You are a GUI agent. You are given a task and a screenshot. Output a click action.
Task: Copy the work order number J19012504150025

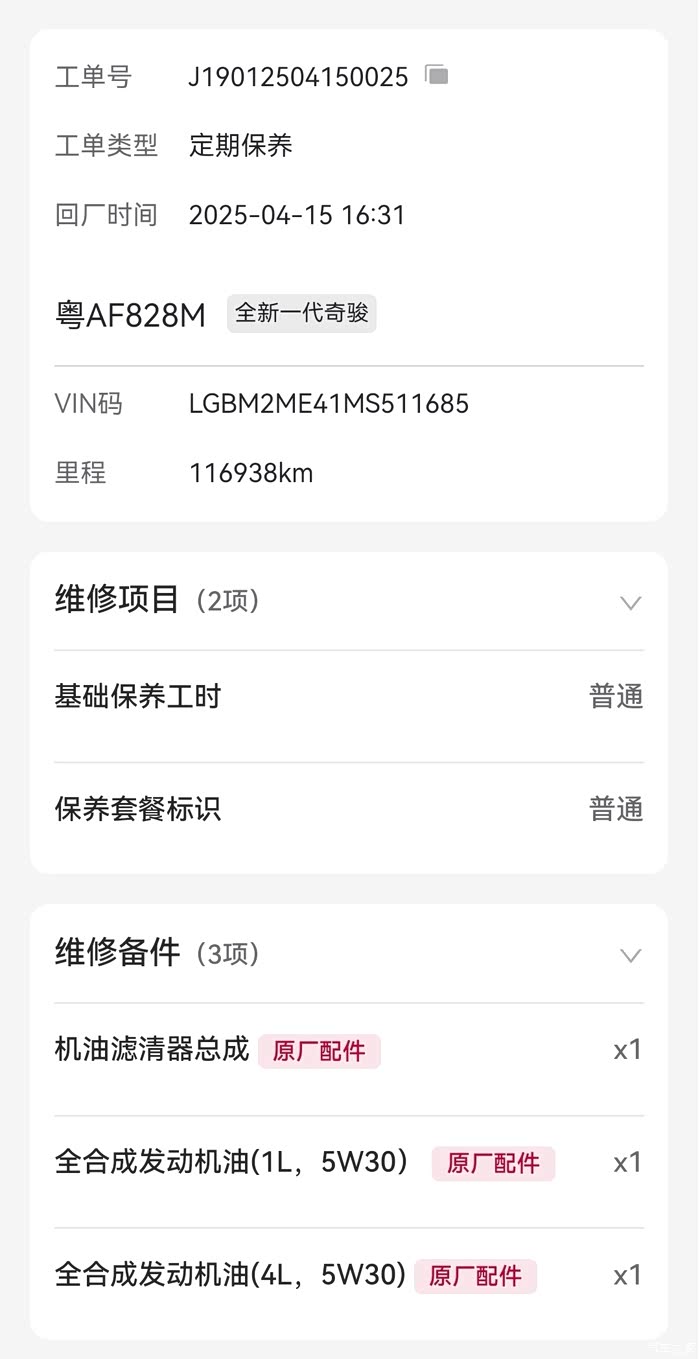click(x=436, y=75)
